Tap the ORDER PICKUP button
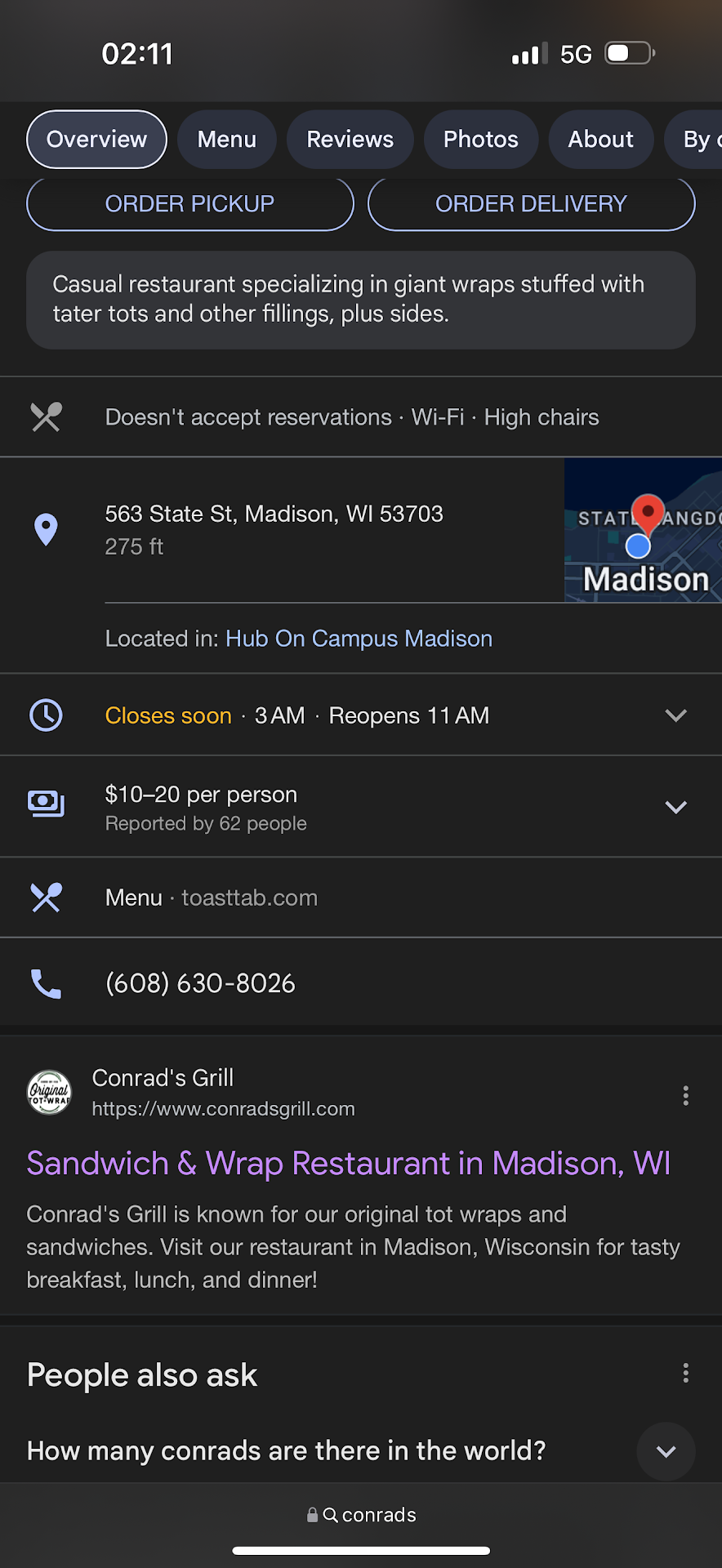 coord(189,204)
